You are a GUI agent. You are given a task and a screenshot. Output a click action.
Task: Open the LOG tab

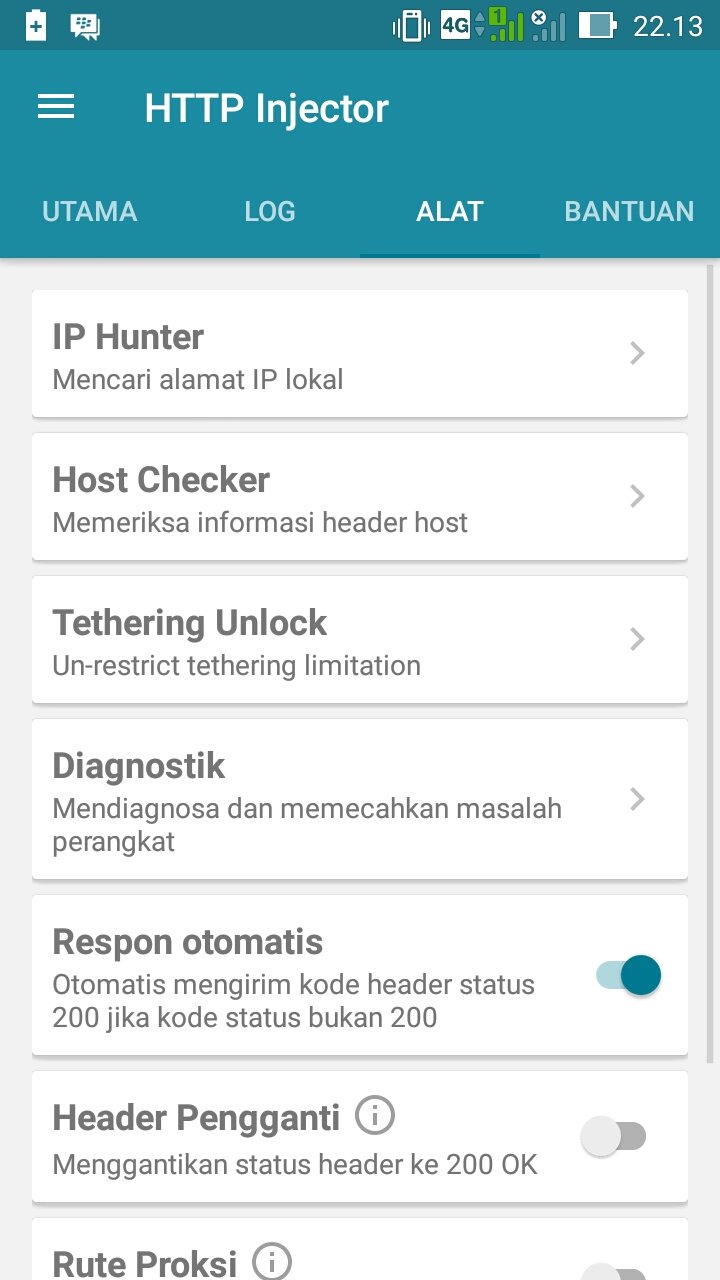coord(269,211)
